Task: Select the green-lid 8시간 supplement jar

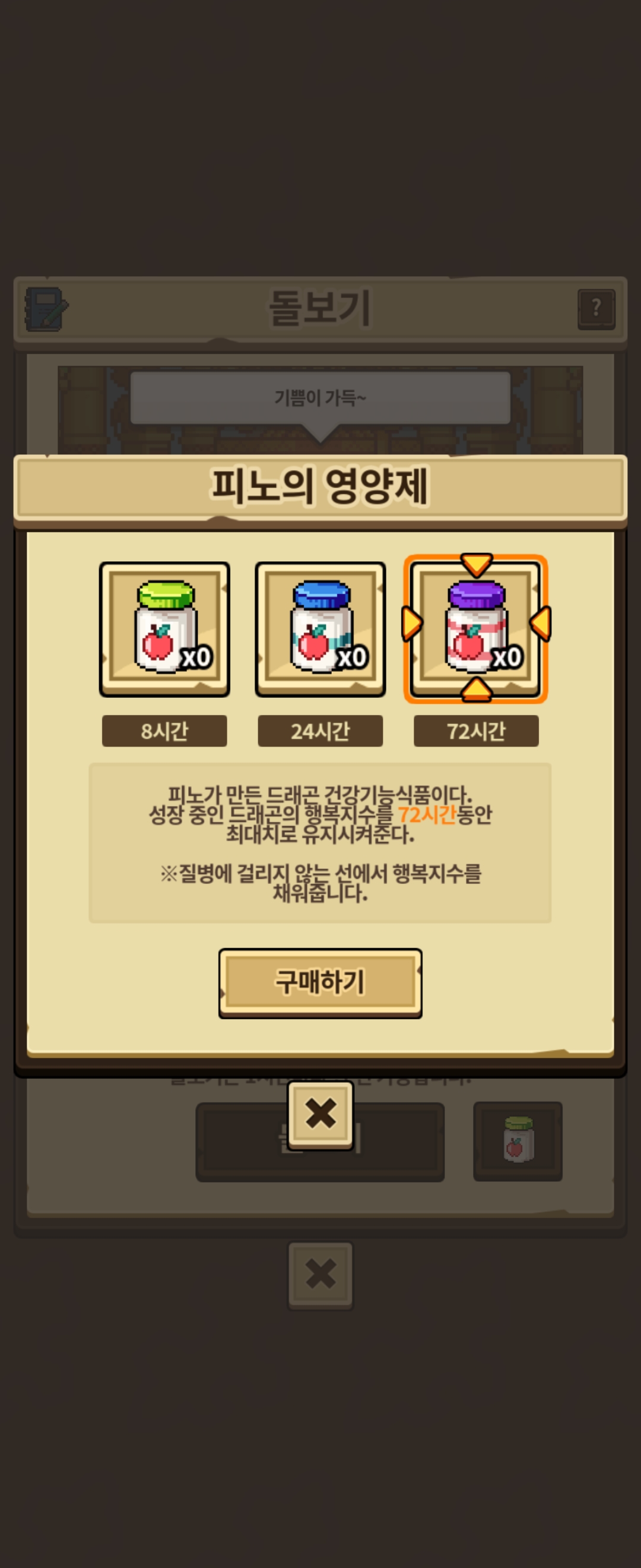Action: (164, 628)
